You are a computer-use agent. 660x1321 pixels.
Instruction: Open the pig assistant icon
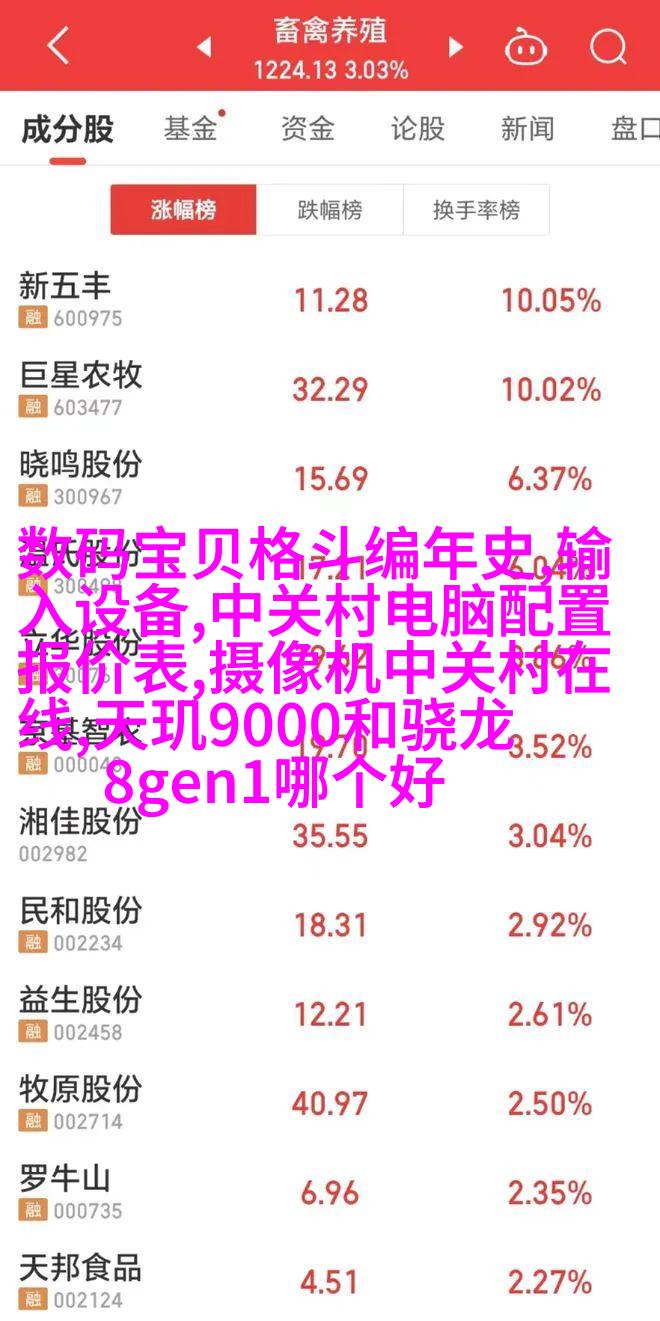524,46
